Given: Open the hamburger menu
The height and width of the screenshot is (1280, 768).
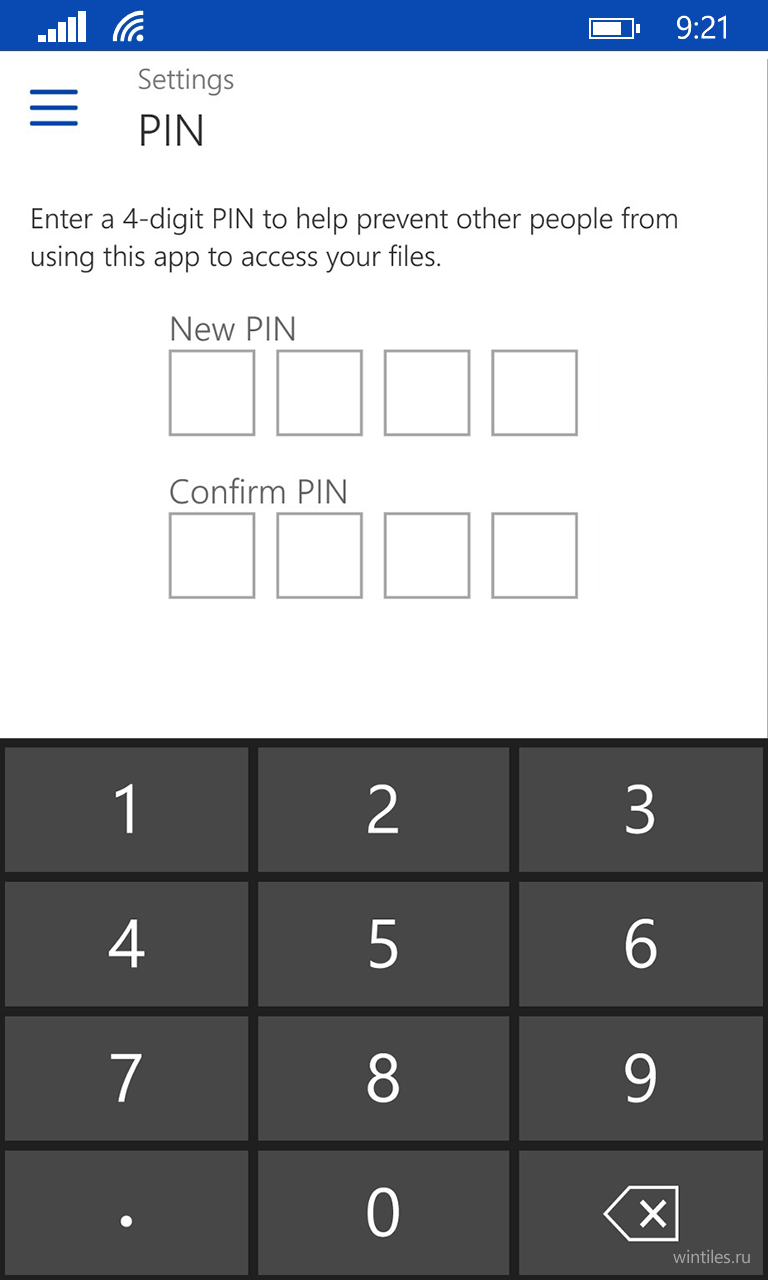Looking at the screenshot, I should pyautogui.click(x=54, y=107).
